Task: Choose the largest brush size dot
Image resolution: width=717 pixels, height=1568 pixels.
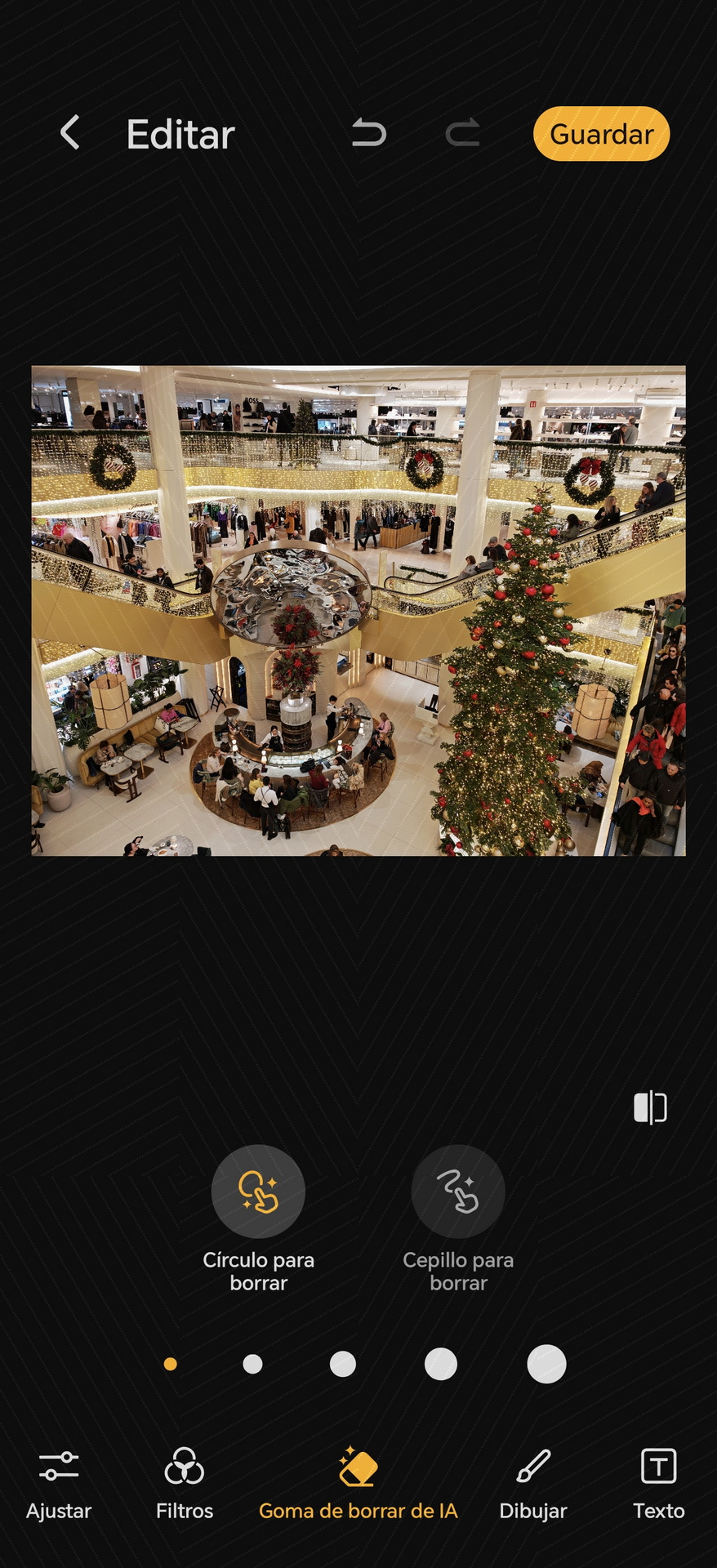Action: pyautogui.click(x=546, y=1364)
